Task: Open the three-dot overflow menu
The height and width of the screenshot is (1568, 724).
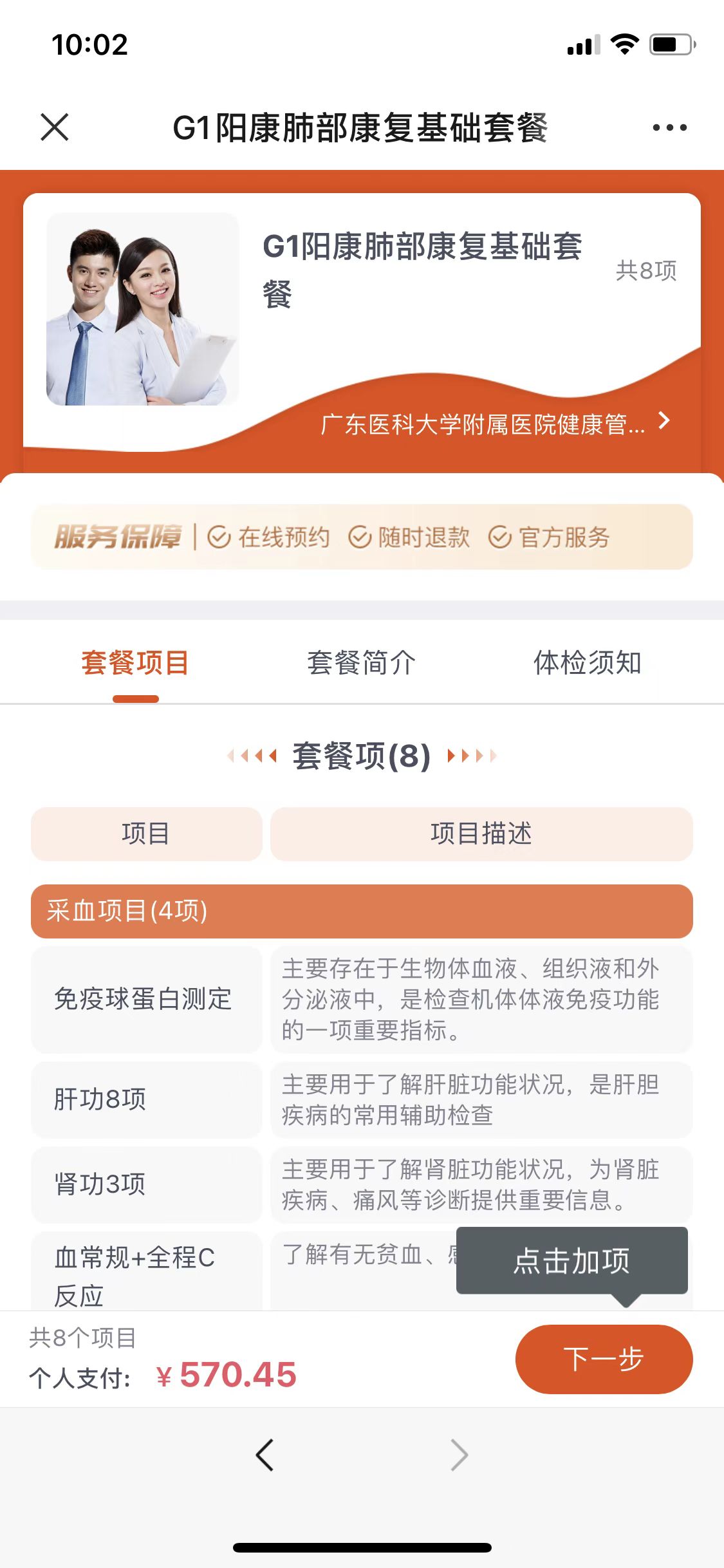Action: [x=669, y=127]
